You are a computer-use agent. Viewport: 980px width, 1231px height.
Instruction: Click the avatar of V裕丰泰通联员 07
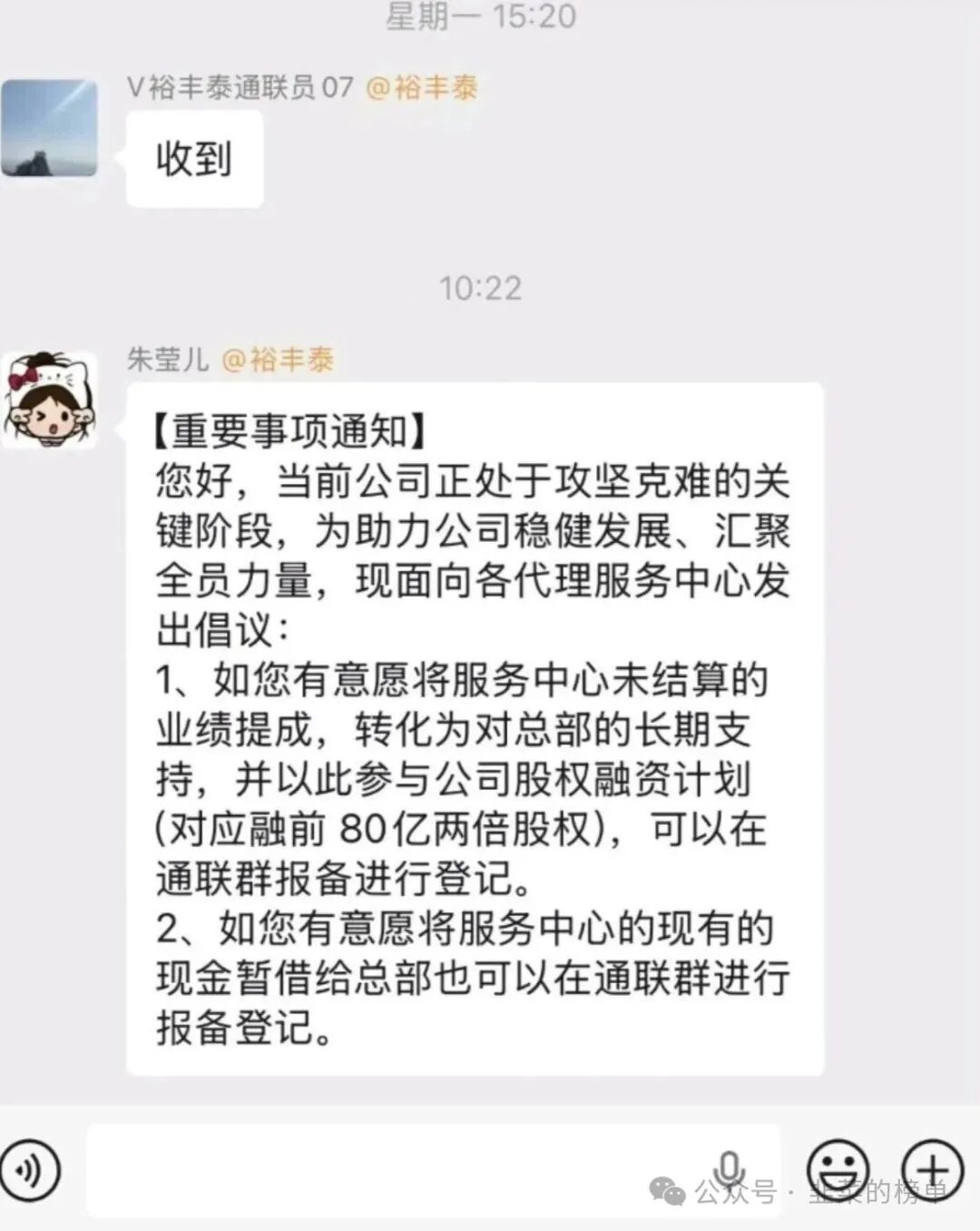(52, 127)
